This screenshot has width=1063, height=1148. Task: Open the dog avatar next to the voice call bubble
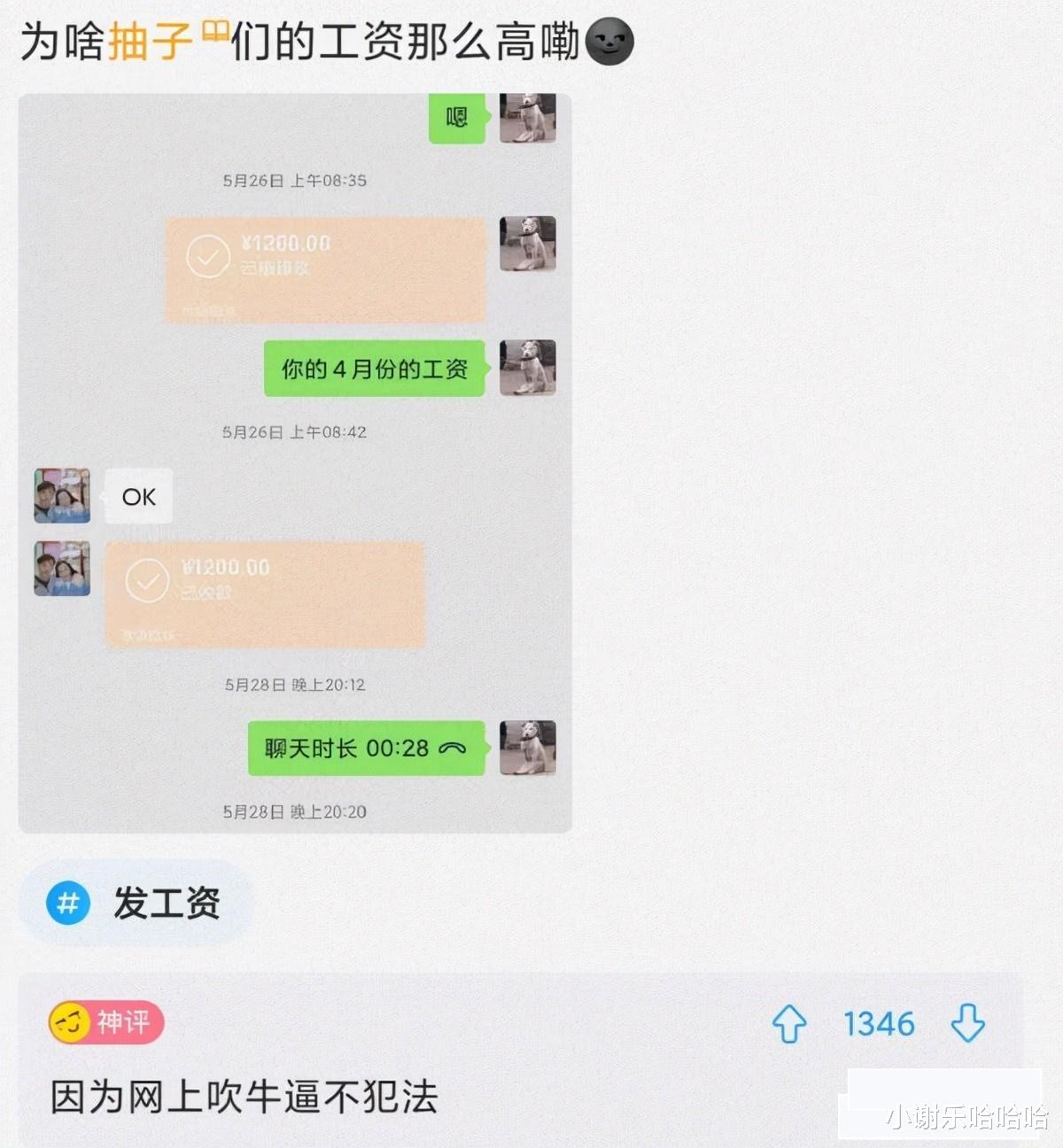526,749
